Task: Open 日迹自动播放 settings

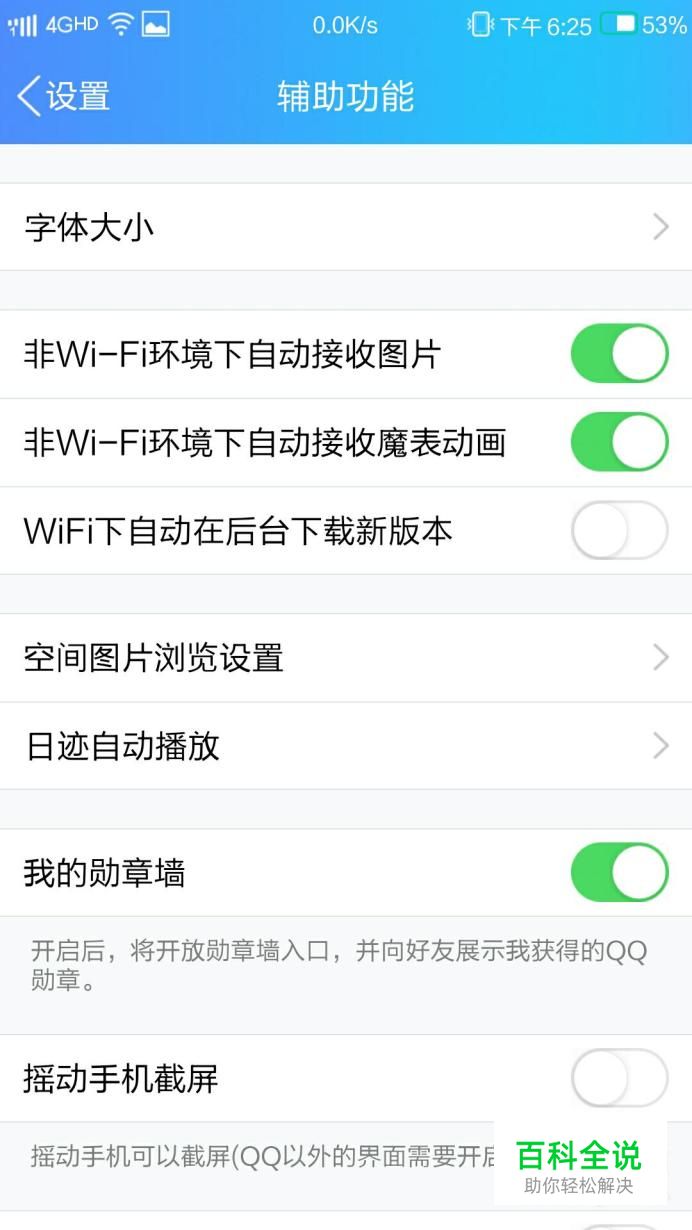Action: pos(346,746)
